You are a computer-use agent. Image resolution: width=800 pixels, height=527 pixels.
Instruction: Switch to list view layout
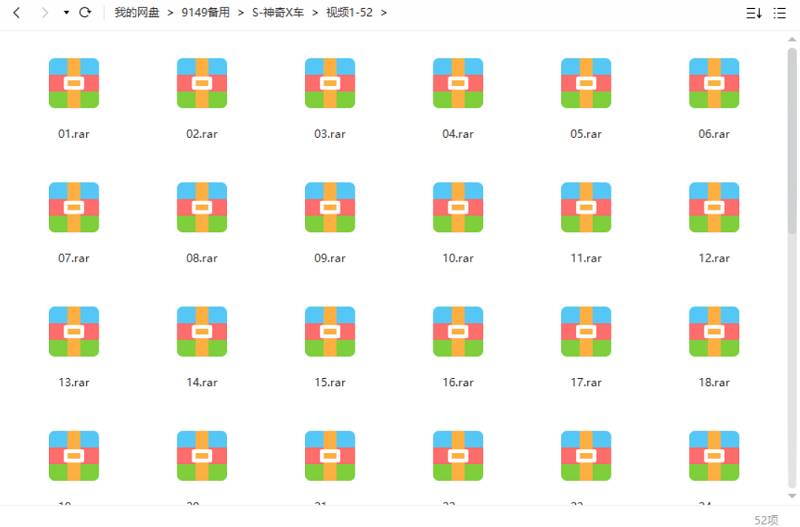click(x=779, y=13)
